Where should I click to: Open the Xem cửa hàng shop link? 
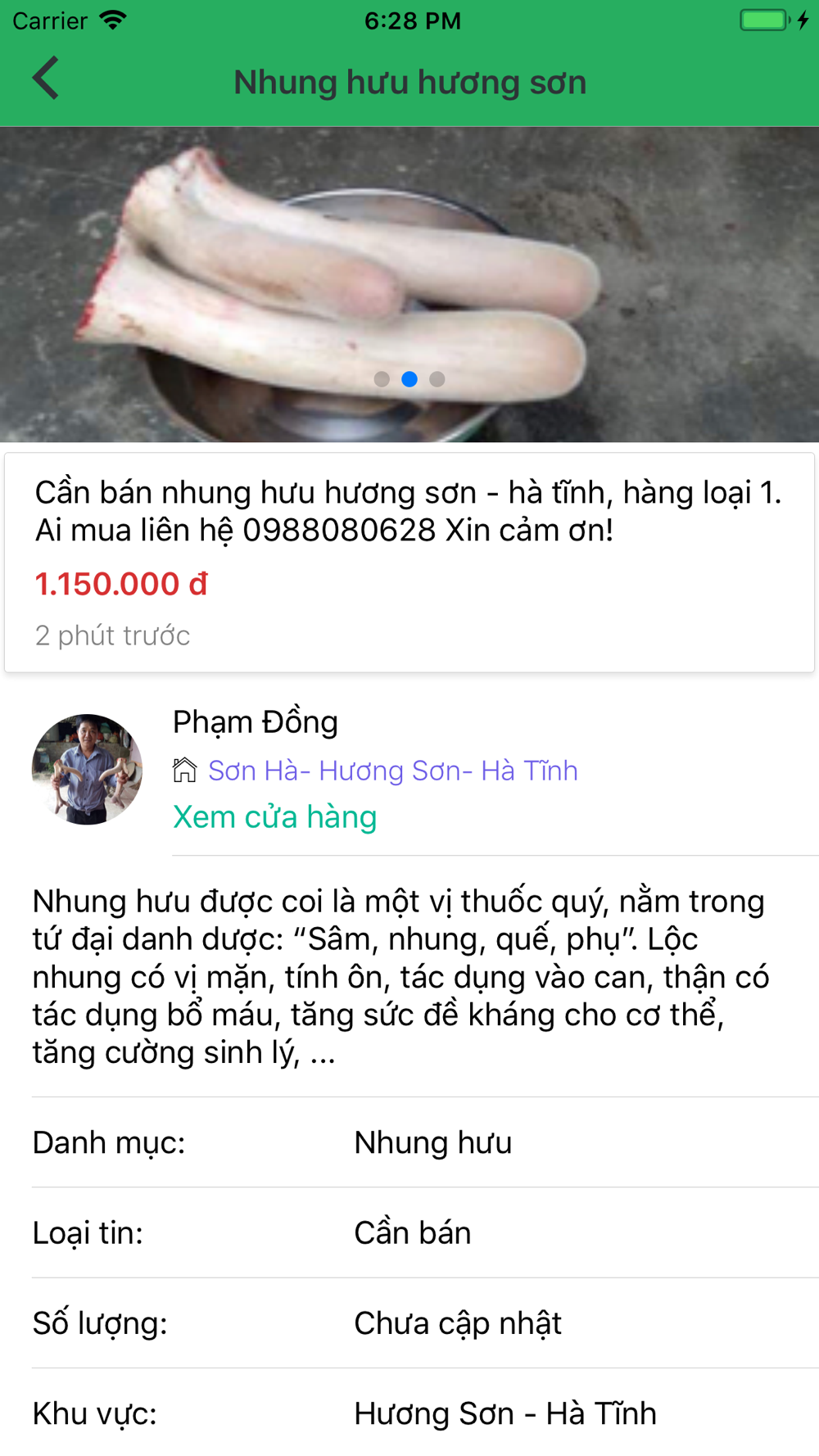(274, 817)
